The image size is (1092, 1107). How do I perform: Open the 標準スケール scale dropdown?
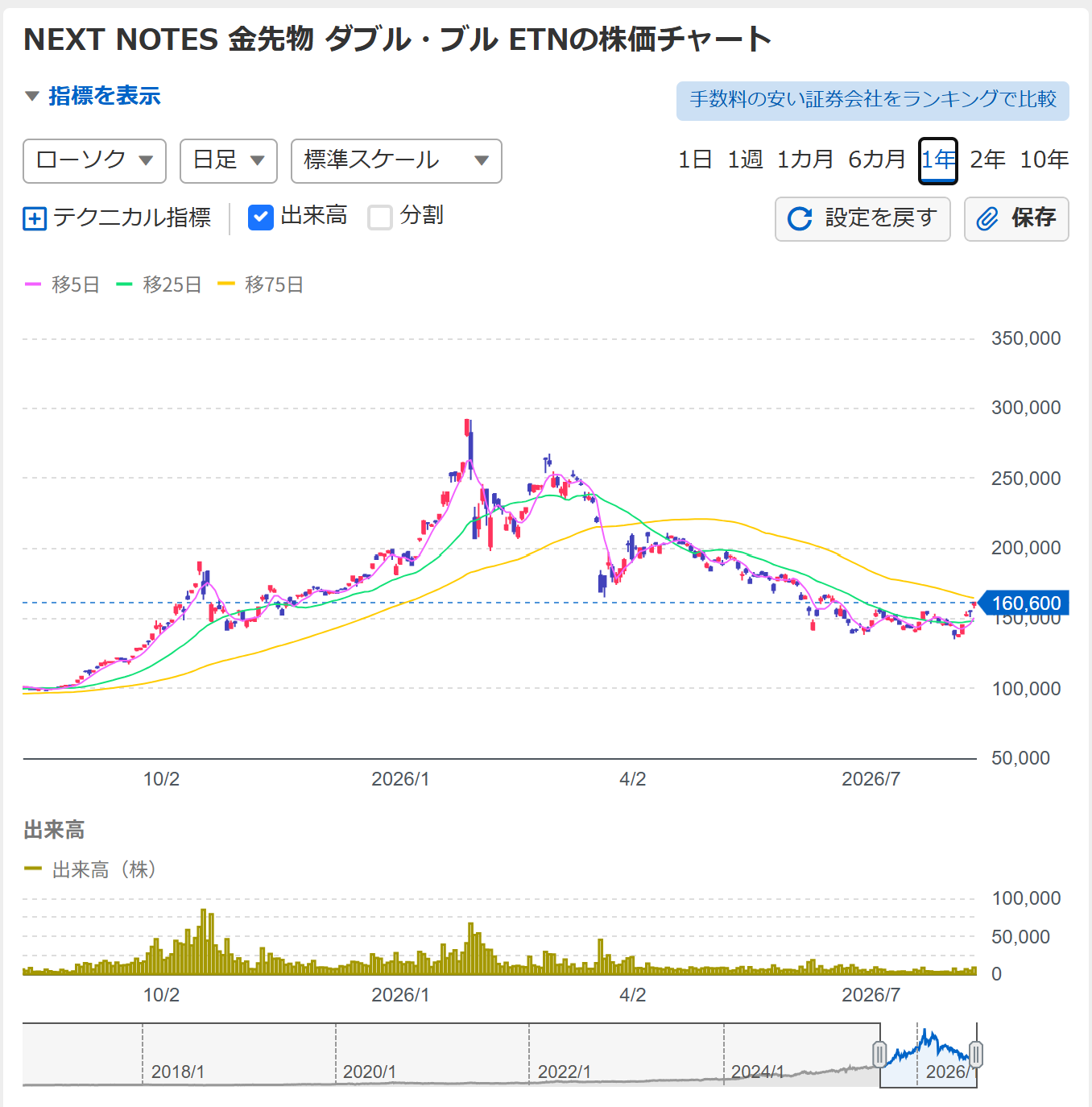[396, 161]
